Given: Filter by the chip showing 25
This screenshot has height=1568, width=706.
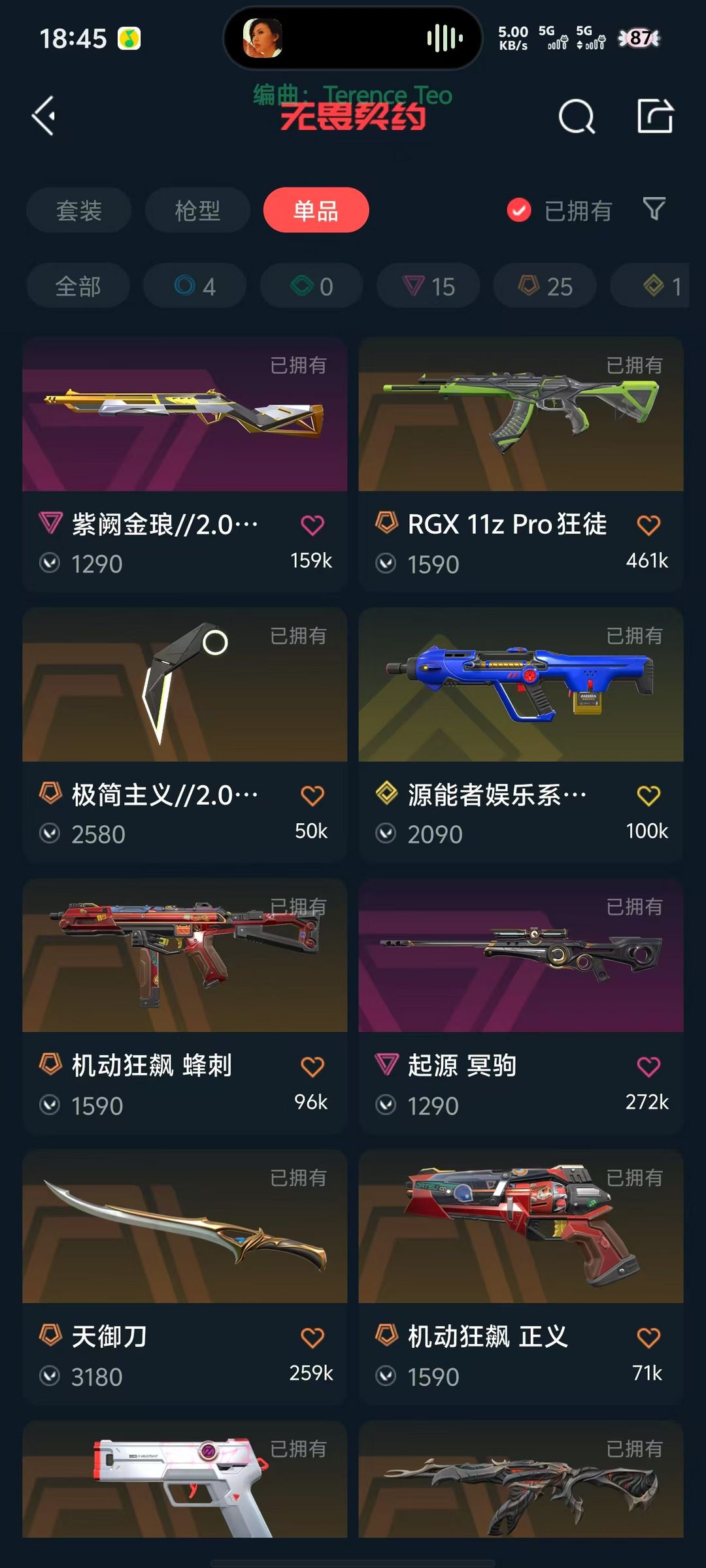Looking at the screenshot, I should pyautogui.click(x=545, y=286).
